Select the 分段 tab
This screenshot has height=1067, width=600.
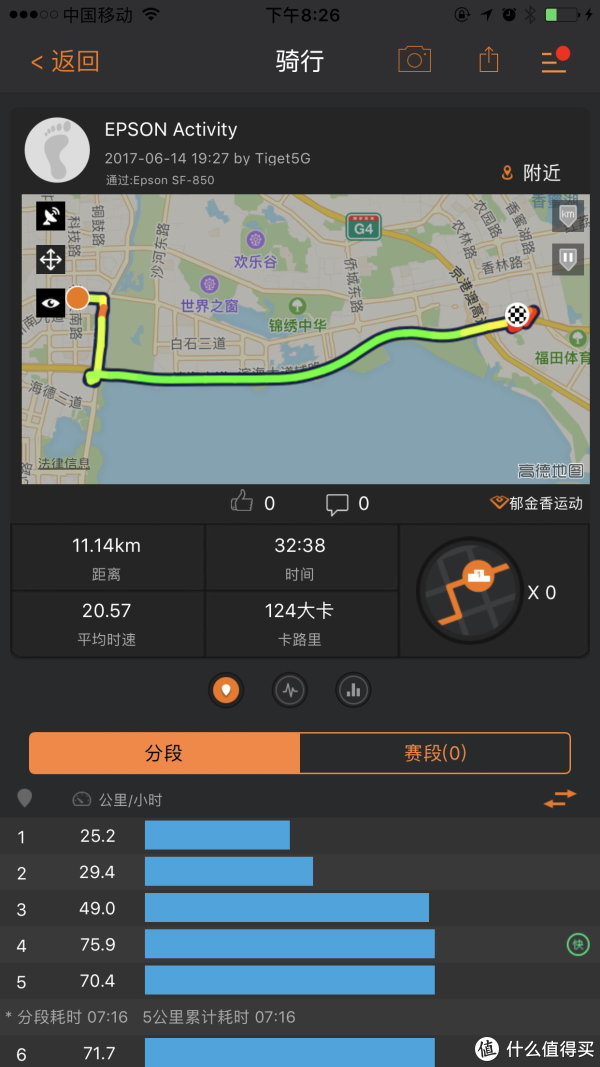pos(164,753)
